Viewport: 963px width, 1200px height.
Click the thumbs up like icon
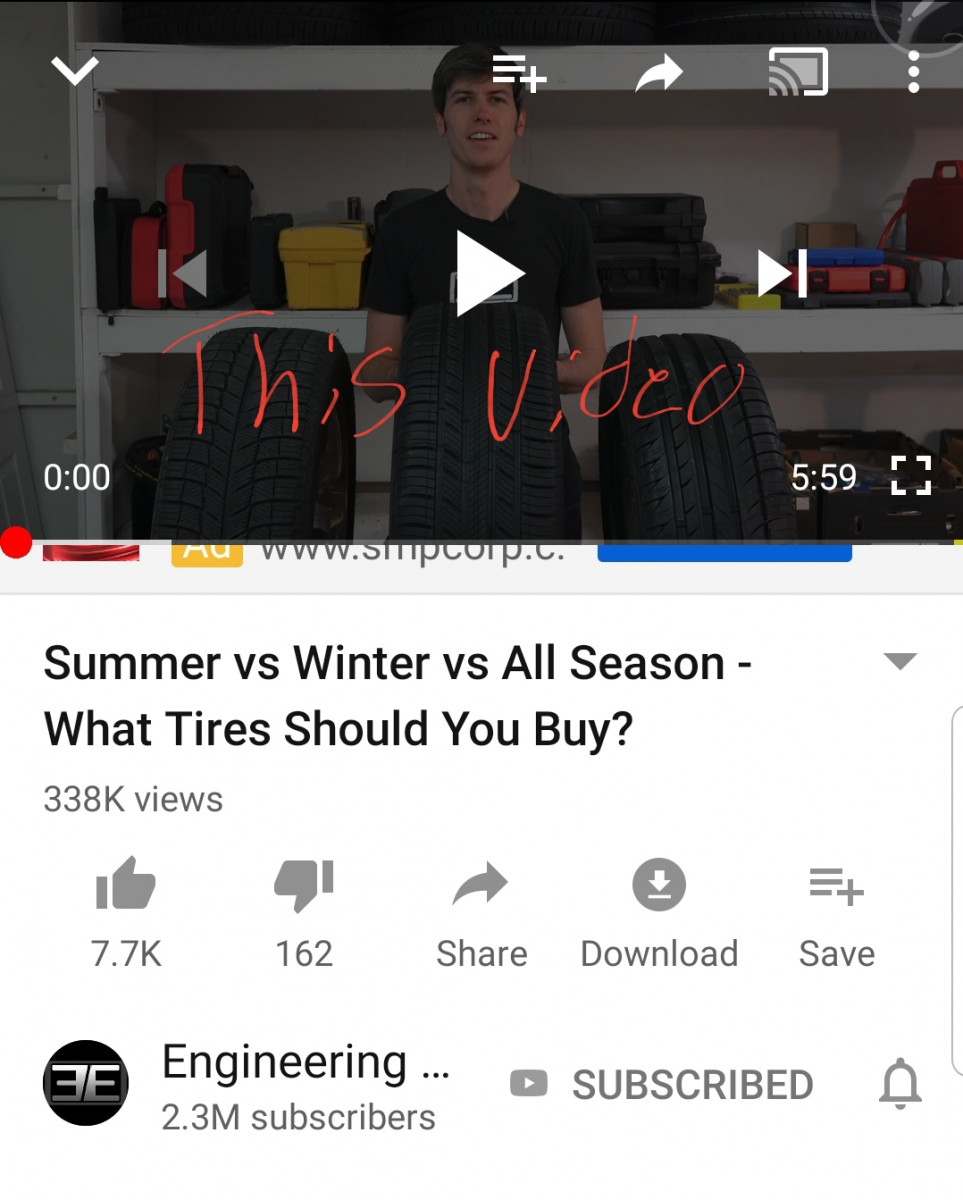point(126,884)
